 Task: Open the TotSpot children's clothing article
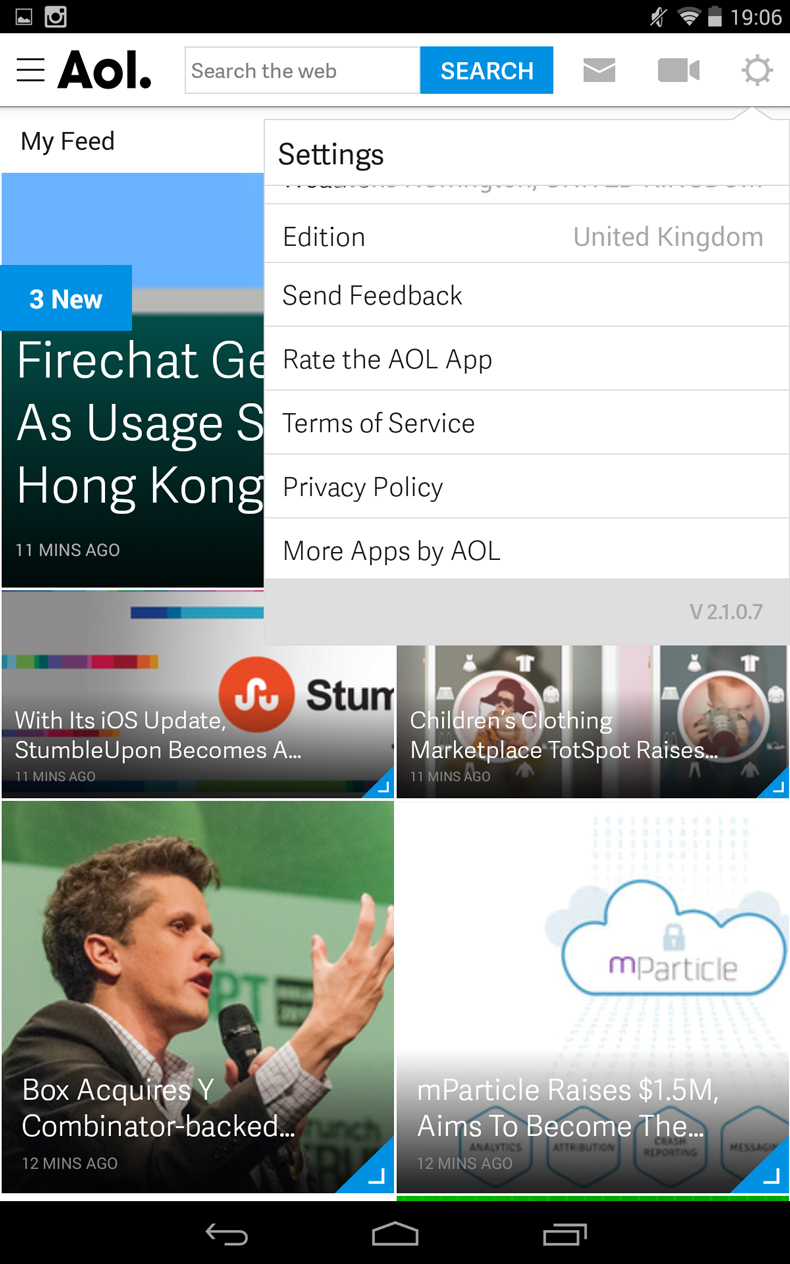(592, 722)
